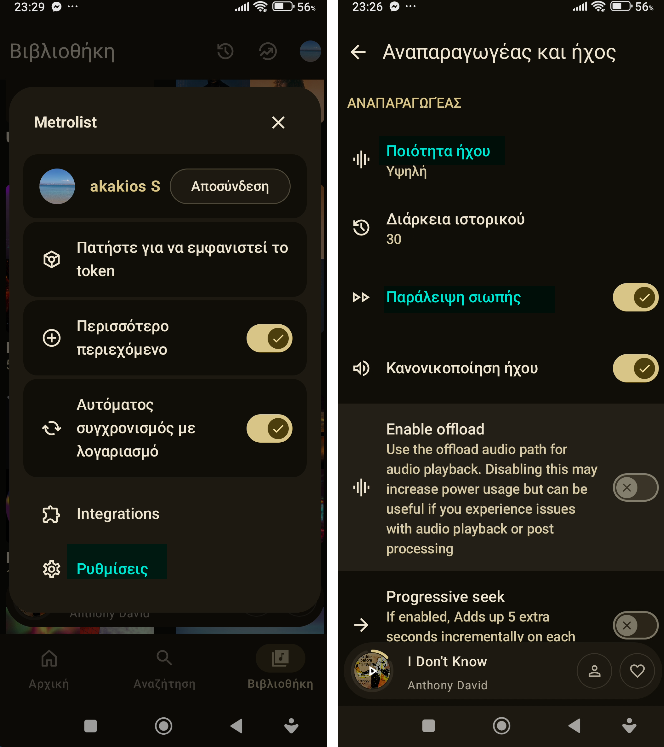Enable offload audio path
The height and width of the screenshot is (747, 664).
(635, 488)
